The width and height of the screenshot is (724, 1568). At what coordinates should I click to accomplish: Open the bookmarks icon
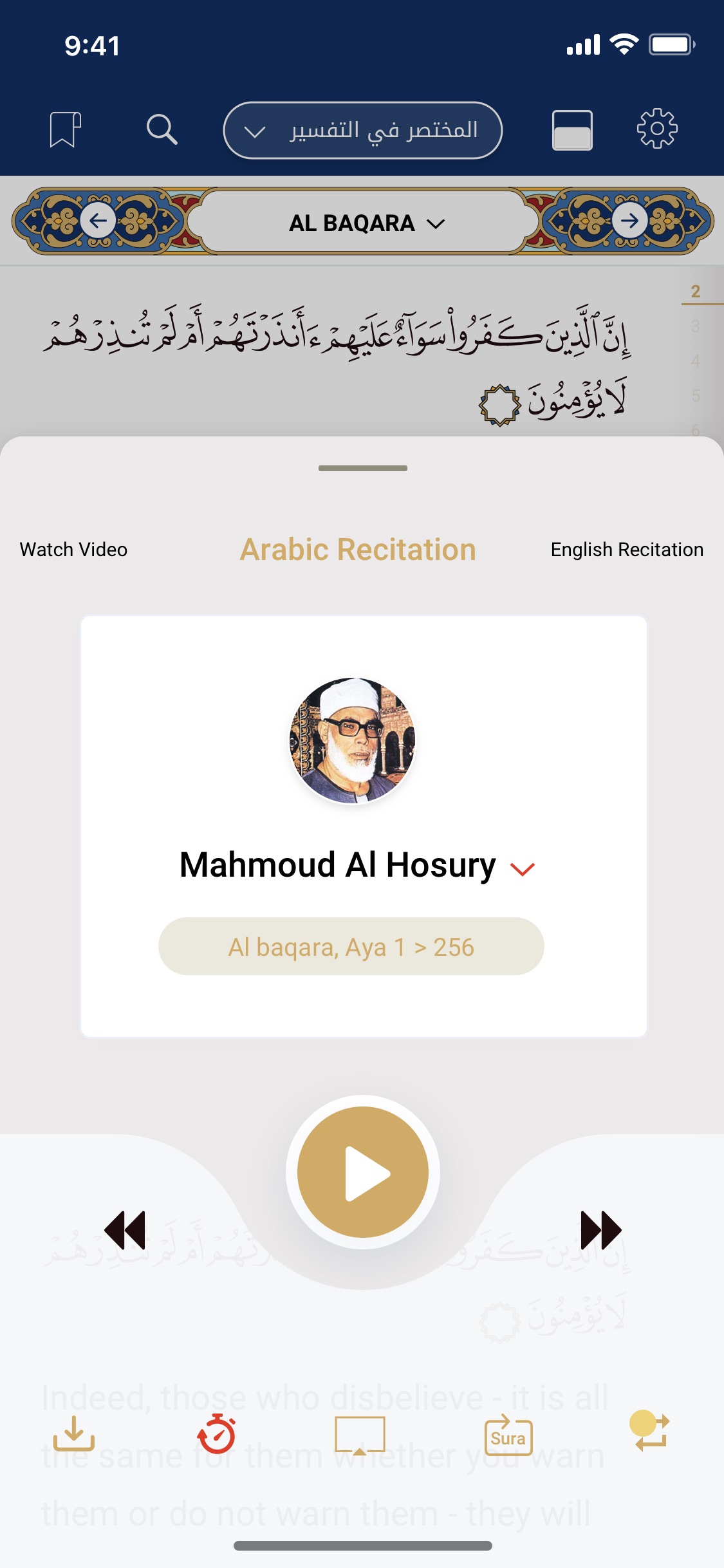coord(65,129)
